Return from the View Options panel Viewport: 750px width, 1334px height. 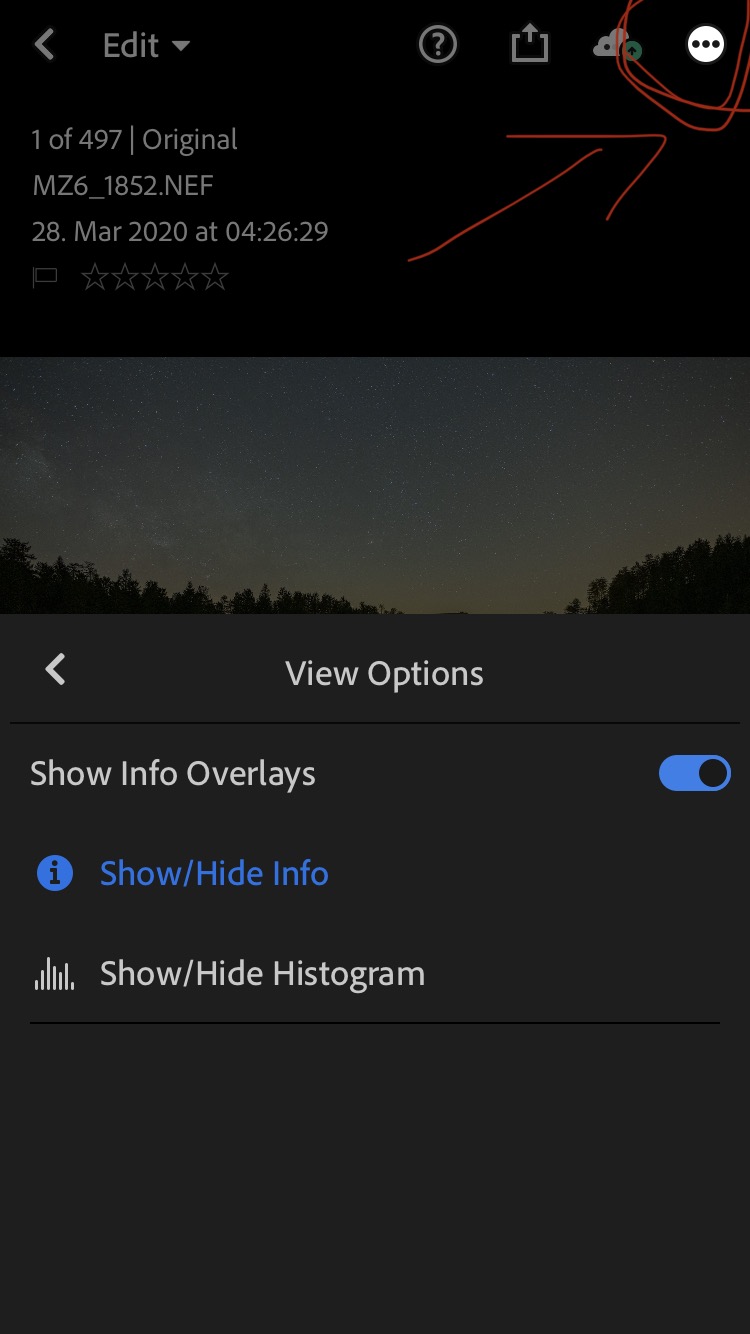[x=55, y=670]
